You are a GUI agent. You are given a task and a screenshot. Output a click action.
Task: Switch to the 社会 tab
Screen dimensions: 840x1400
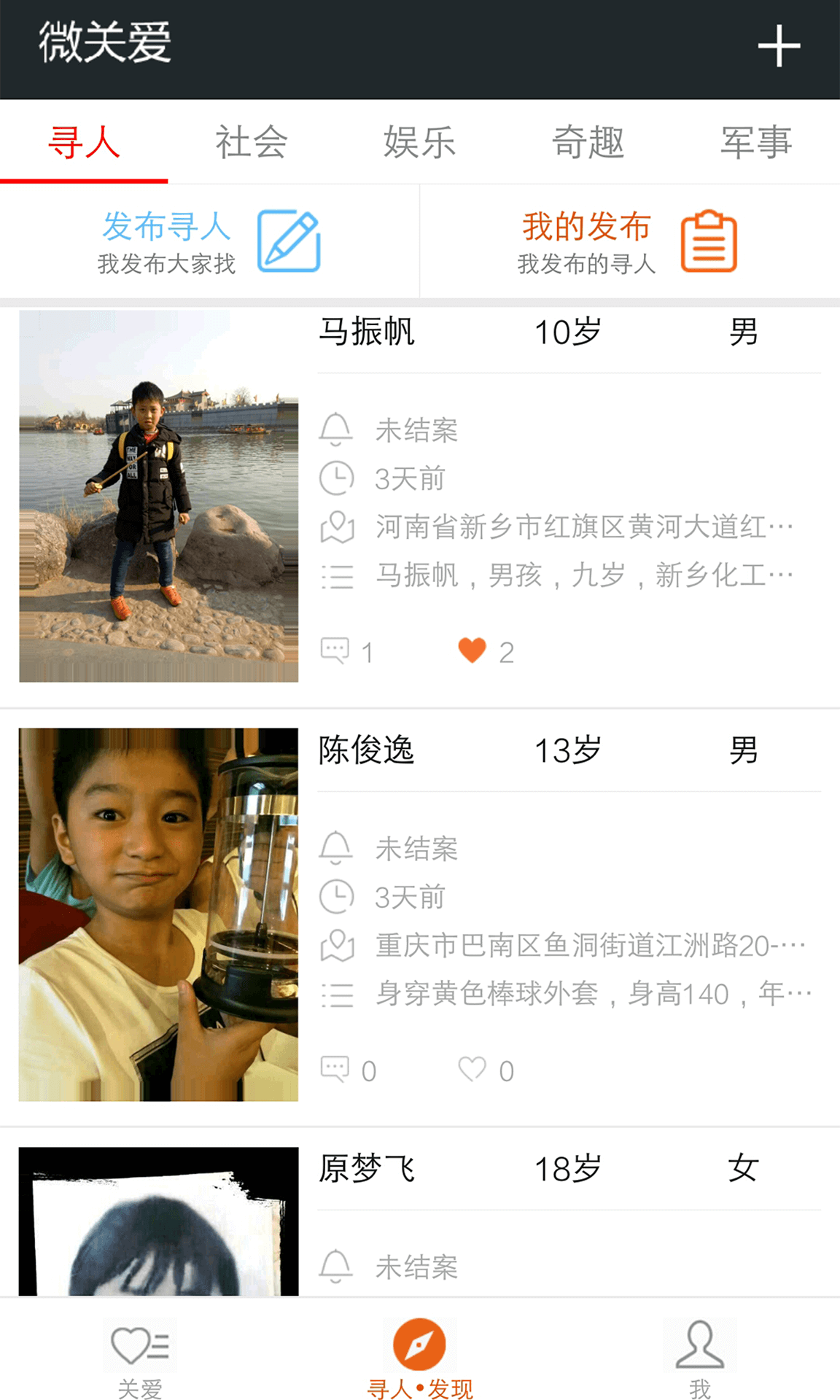[252, 141]
